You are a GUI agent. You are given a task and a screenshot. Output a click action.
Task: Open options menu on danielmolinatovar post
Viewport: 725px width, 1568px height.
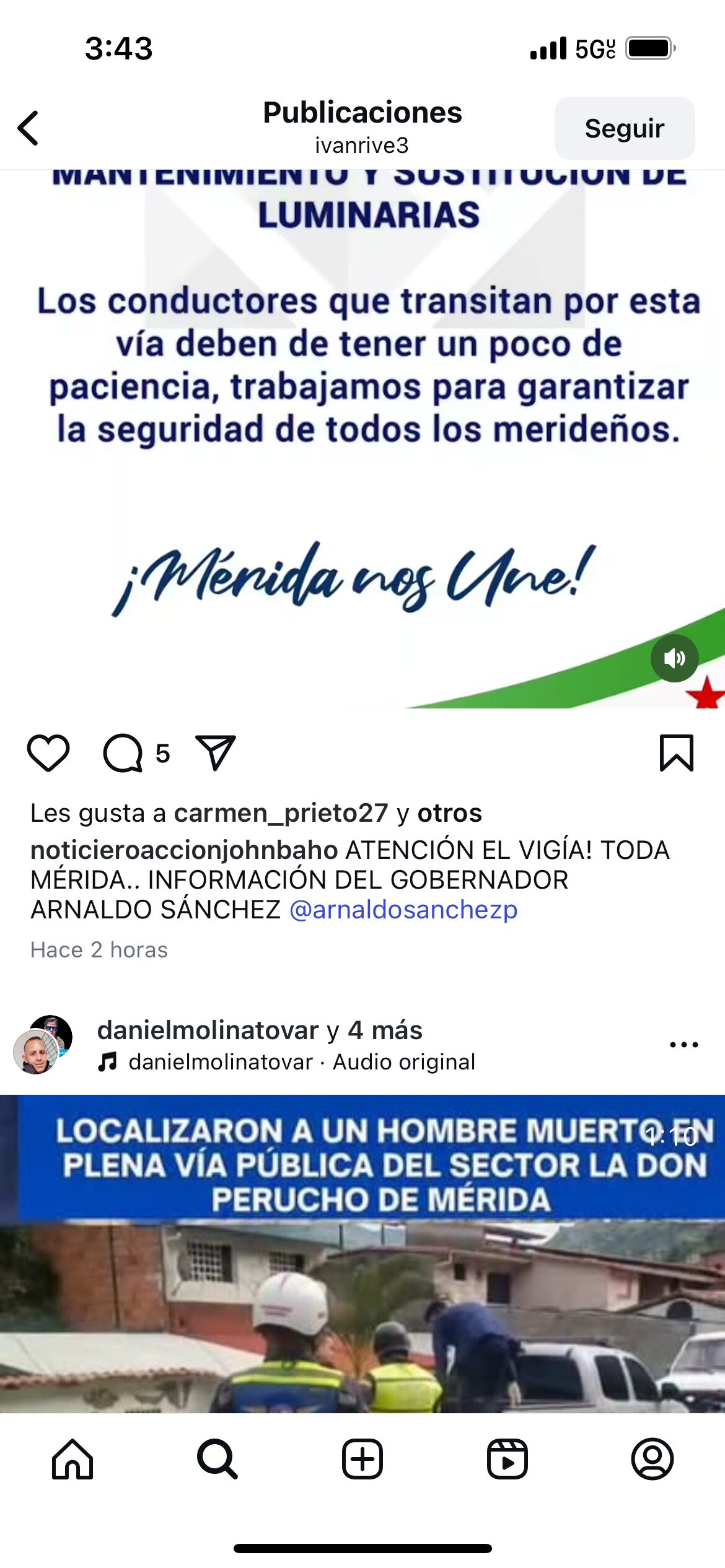click(683, 1045)
